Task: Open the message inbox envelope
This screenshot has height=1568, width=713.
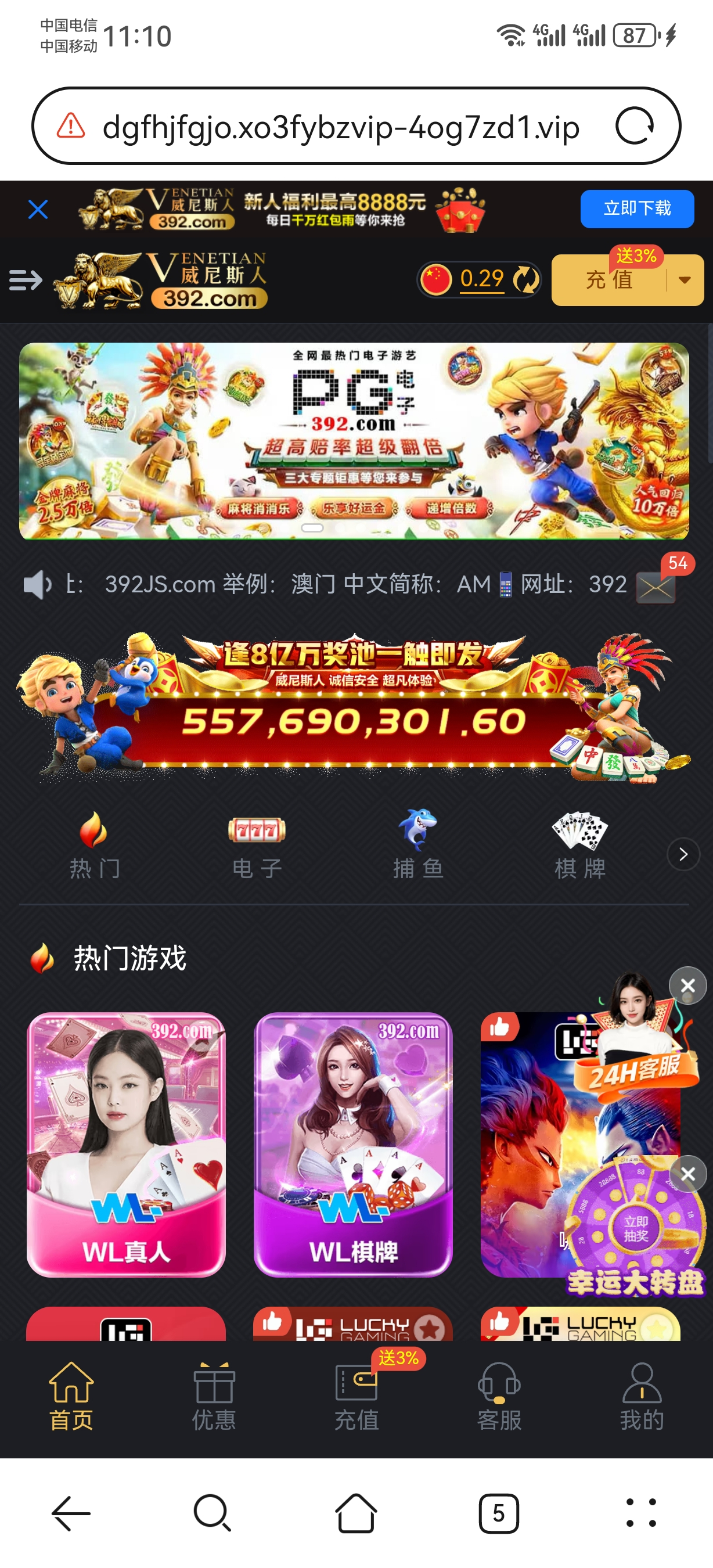Action: pos(655,587)
